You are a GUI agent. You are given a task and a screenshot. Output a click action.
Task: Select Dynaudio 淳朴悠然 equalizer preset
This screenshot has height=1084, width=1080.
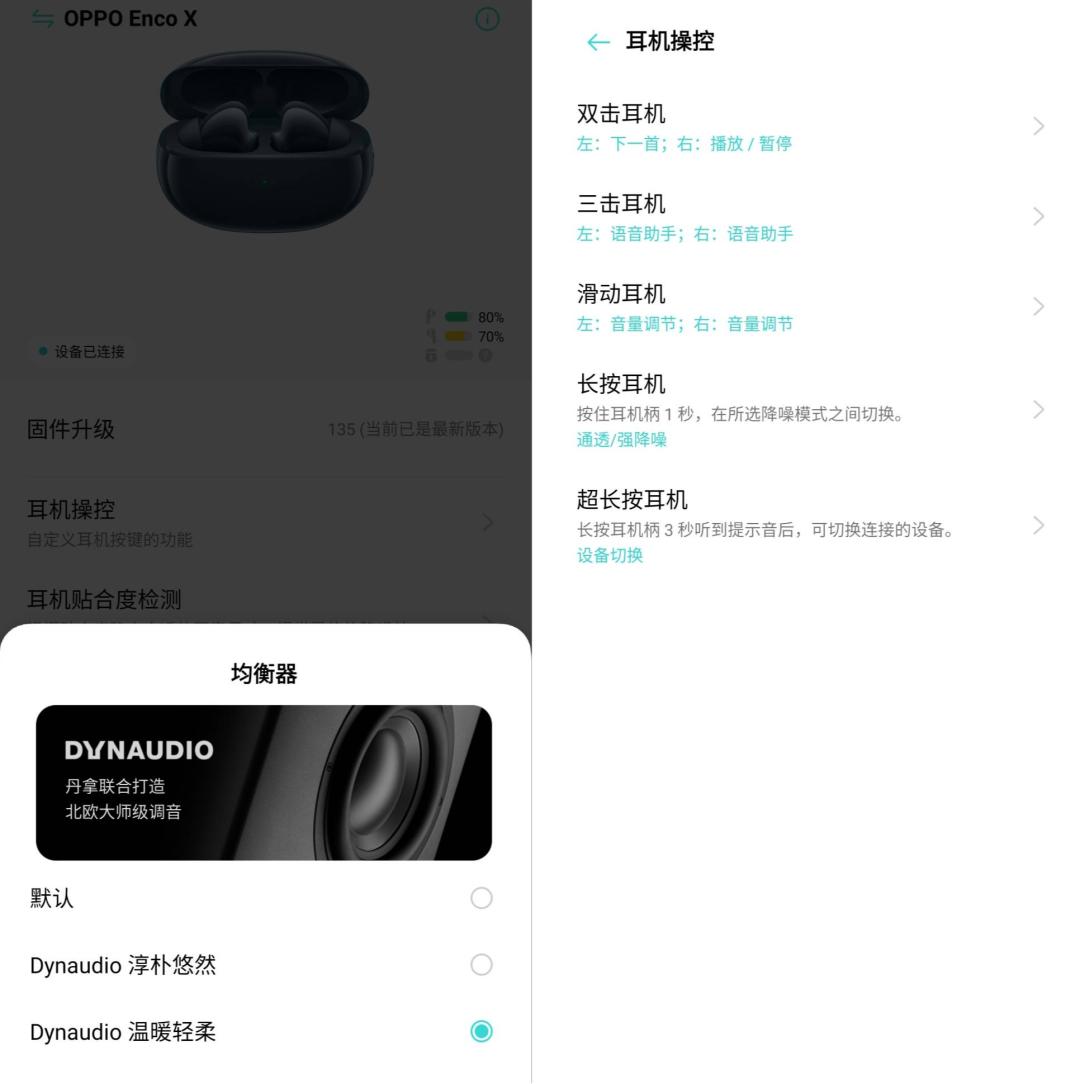tap(263, 964)
